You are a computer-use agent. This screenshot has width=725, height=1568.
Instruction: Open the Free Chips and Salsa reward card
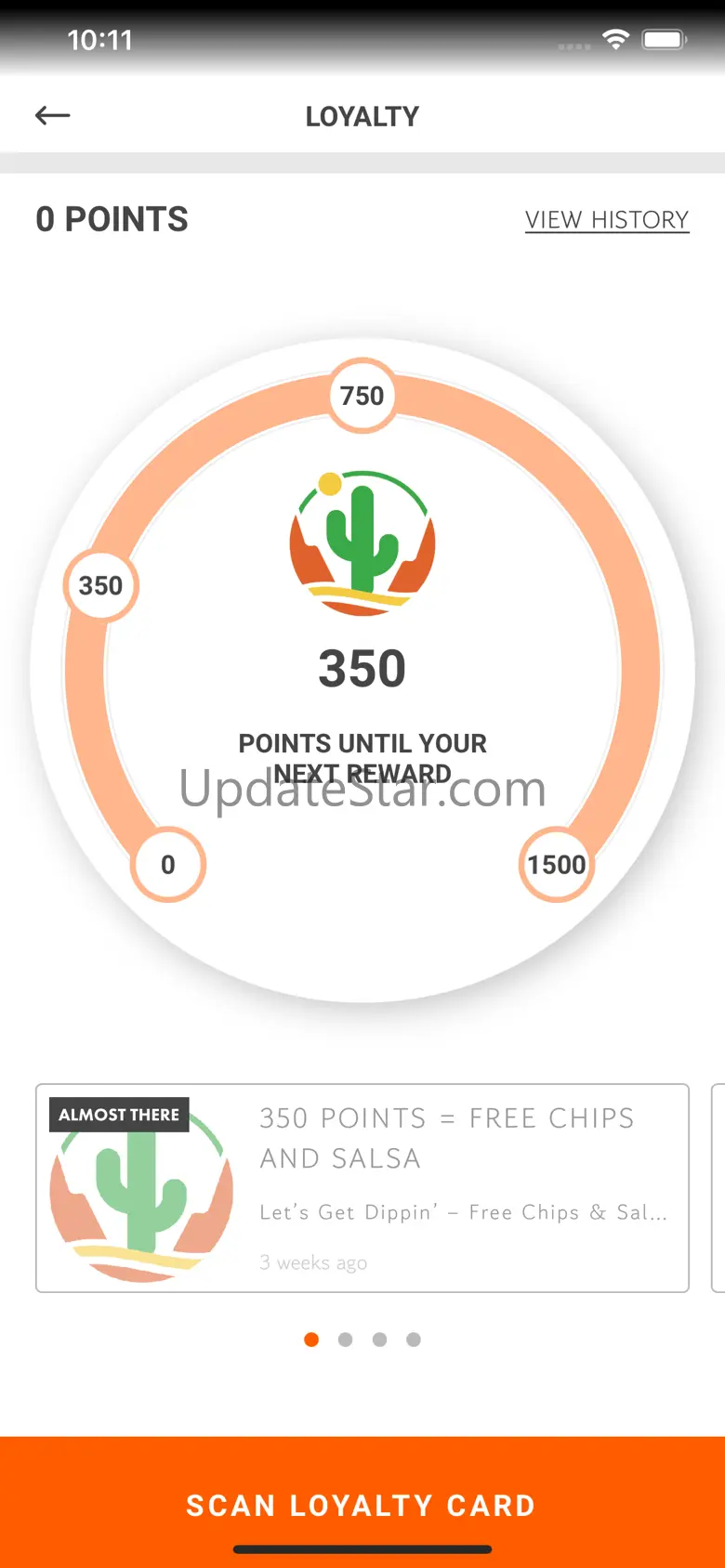point(362,1187)
